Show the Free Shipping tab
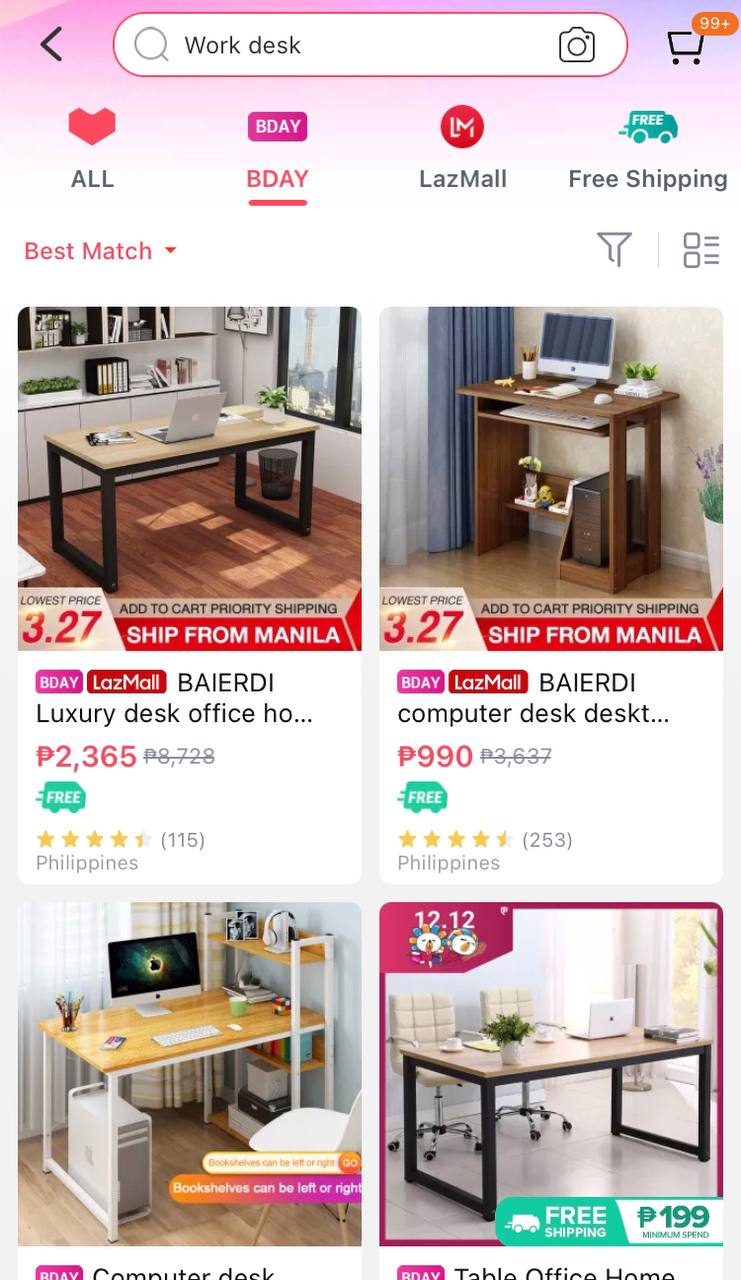Image resolution: width=741 pixels, height=1280 pixels. coord(648,150)
